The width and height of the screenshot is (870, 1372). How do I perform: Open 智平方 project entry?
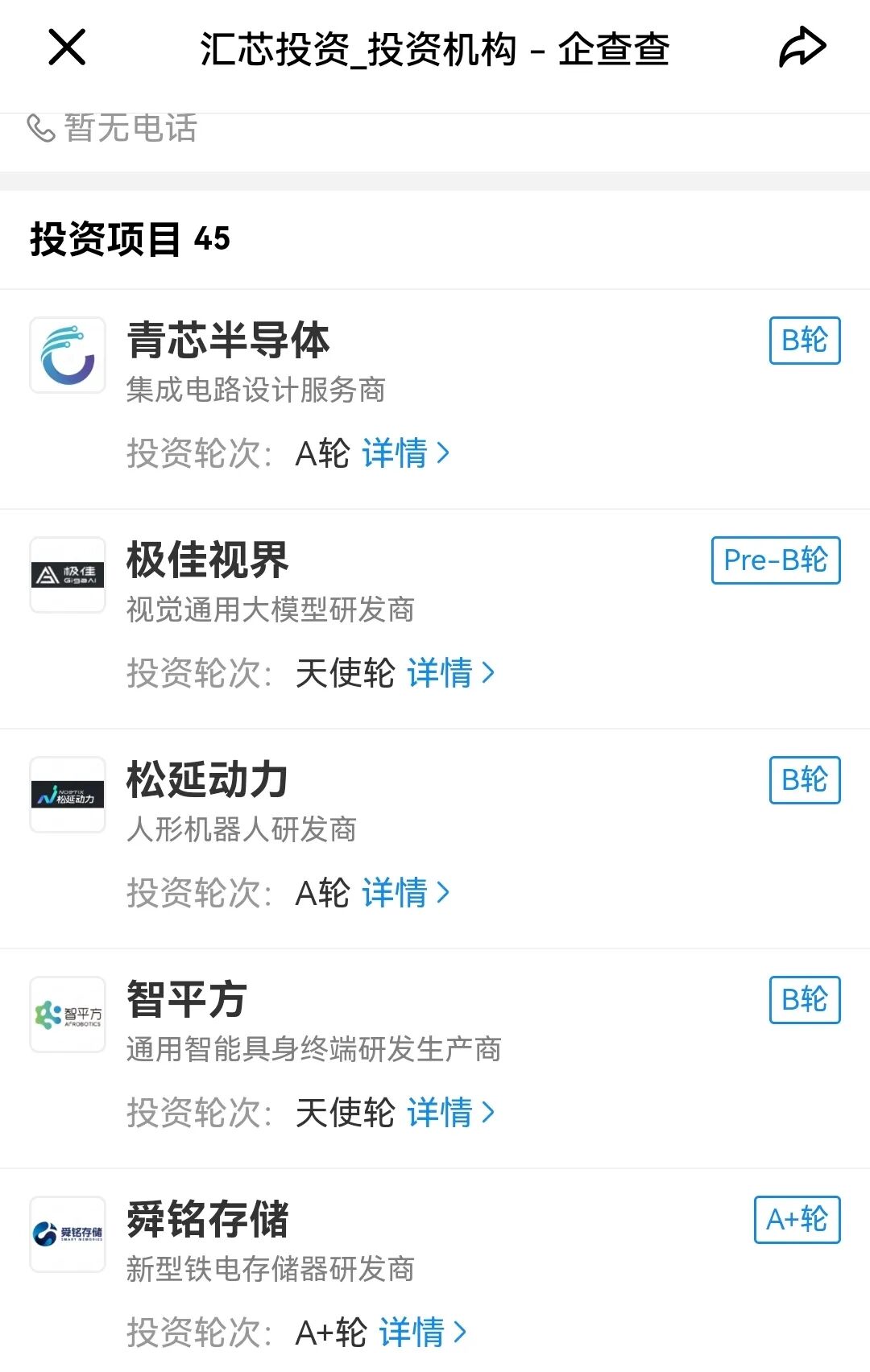pyautogui.click(x=187, y=1000)
